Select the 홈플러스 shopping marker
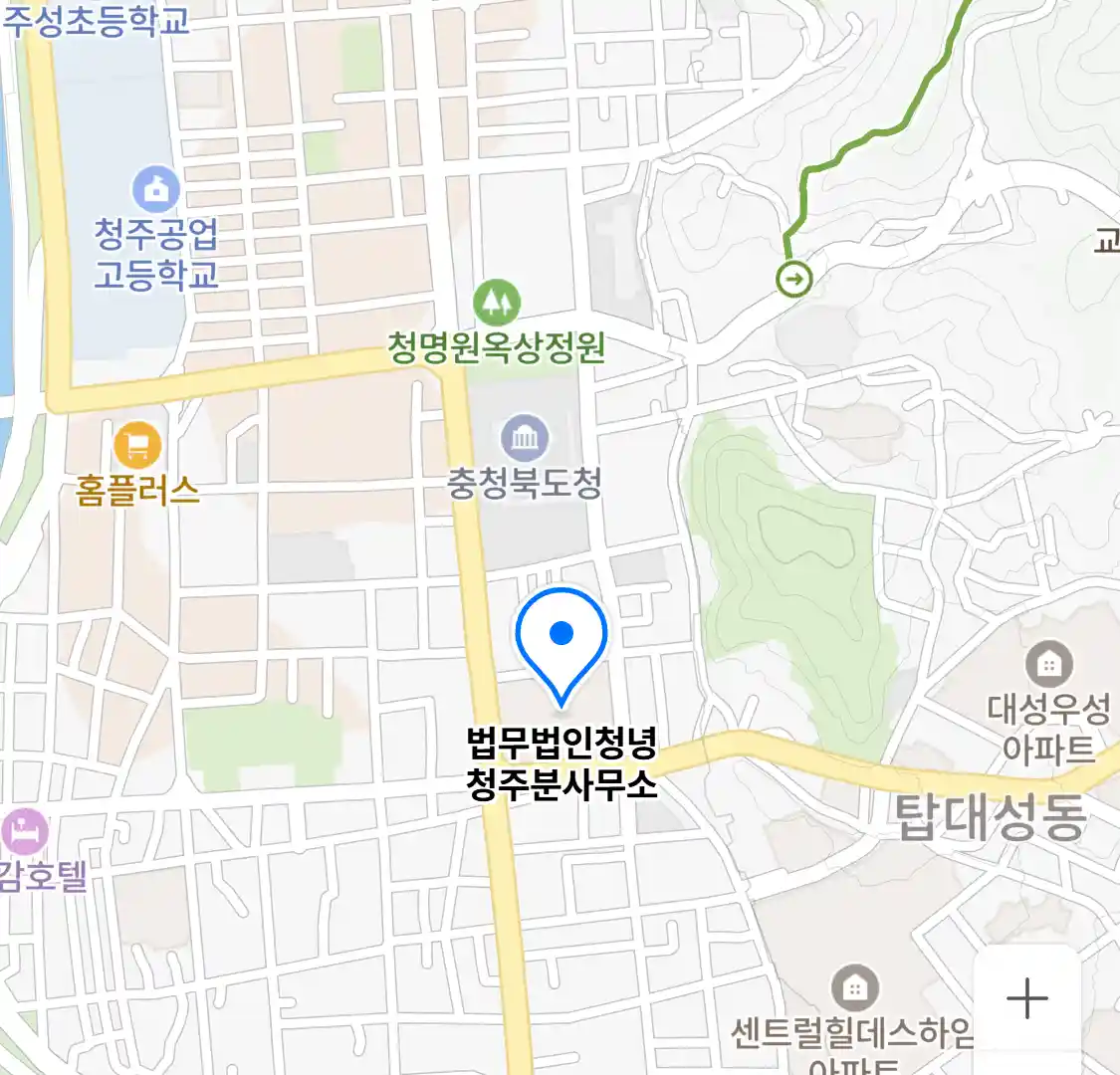The height and width of the screenshot is (1075, 1120). (x=137, y=446)
